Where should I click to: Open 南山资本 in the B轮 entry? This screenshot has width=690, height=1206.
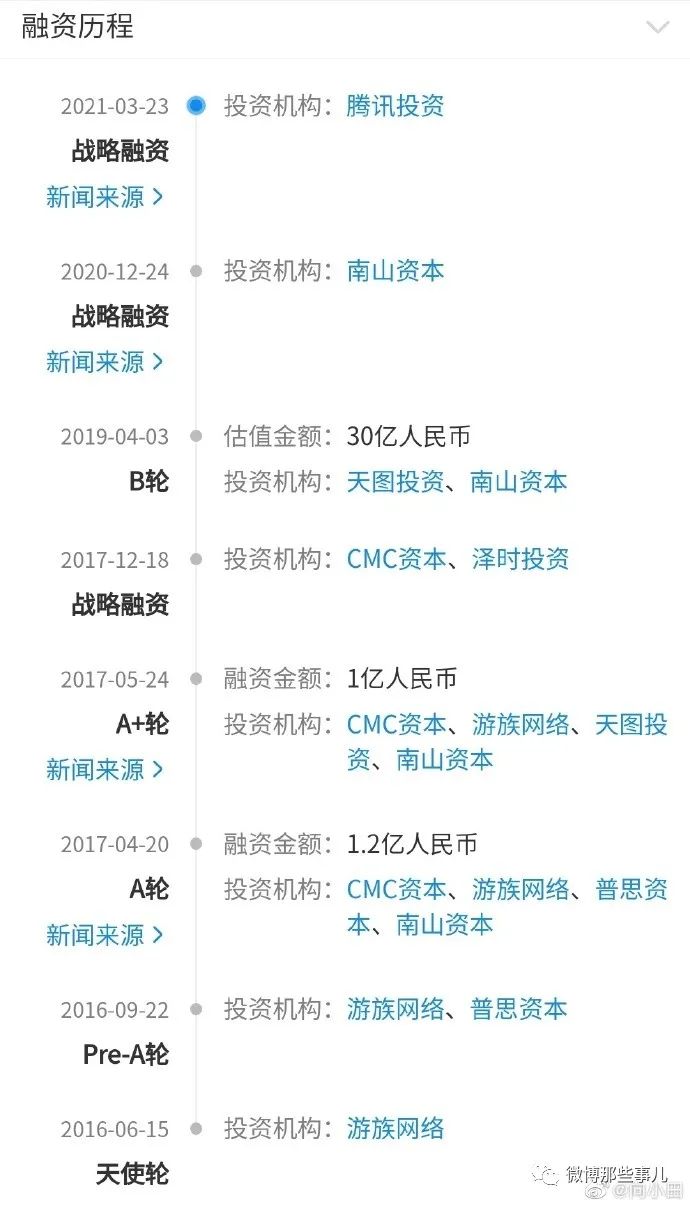pos(518,482)
